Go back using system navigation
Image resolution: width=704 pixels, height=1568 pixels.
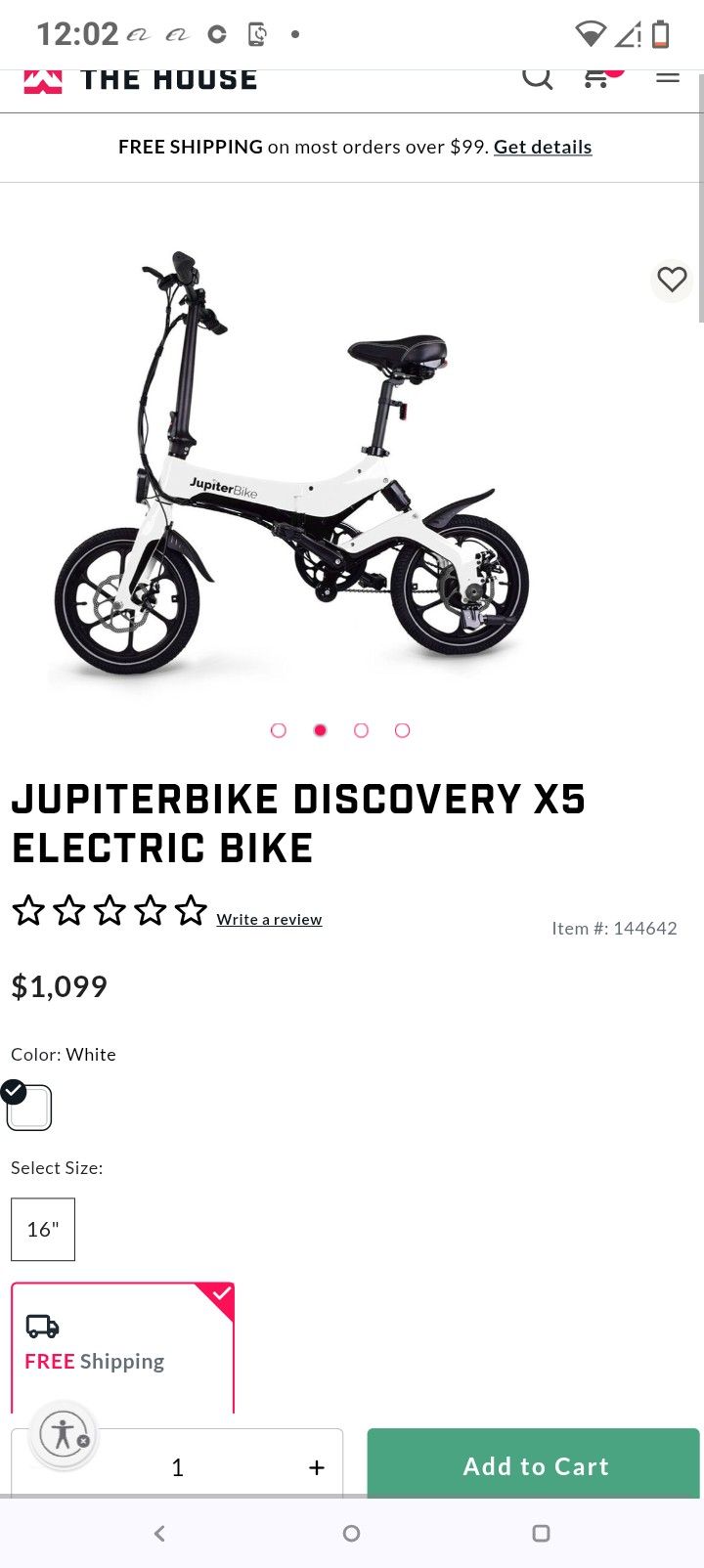click(x=159, y=1533)
